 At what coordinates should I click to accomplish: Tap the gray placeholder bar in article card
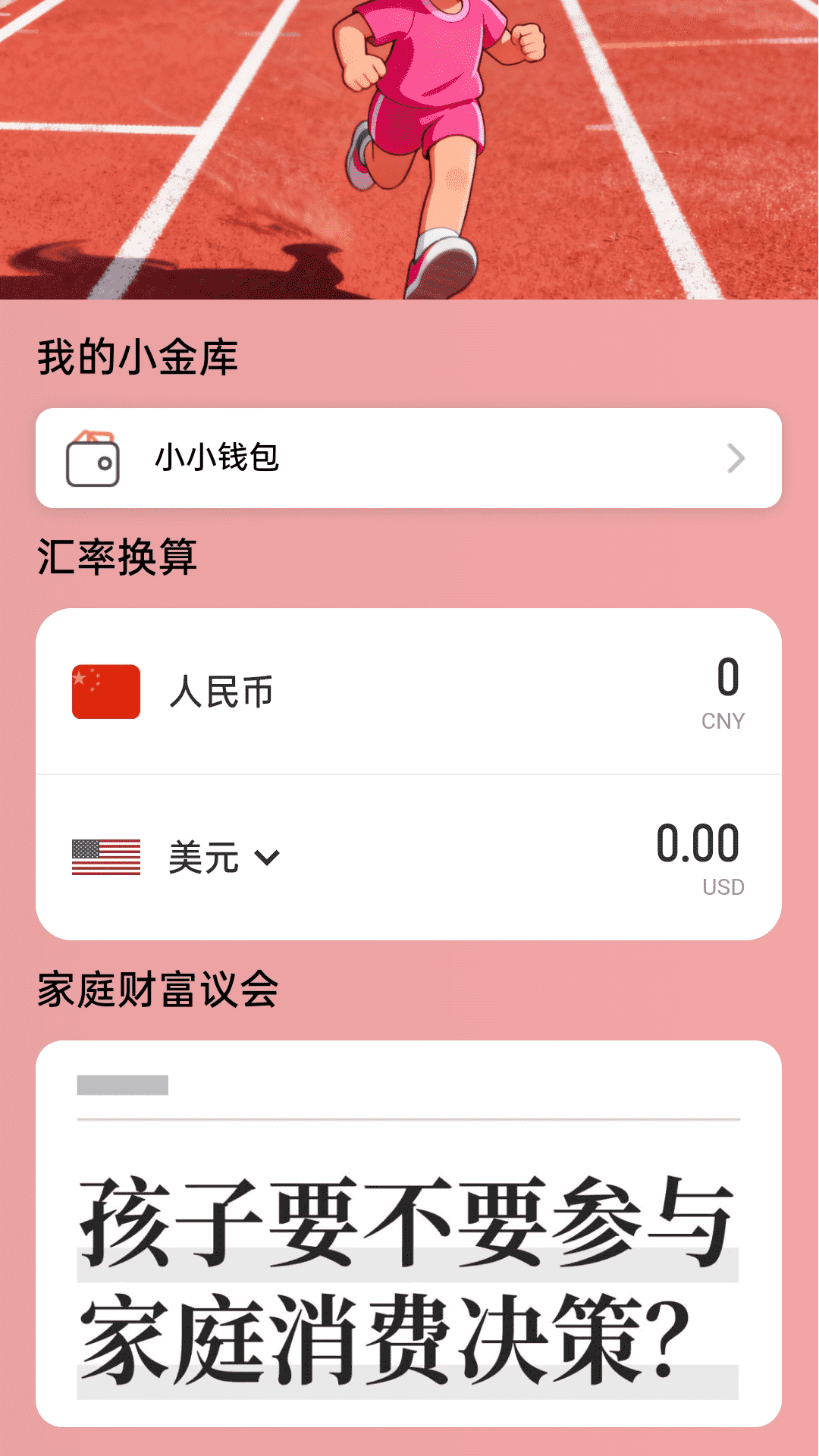pyautogui.click(x=121, y=1084)
